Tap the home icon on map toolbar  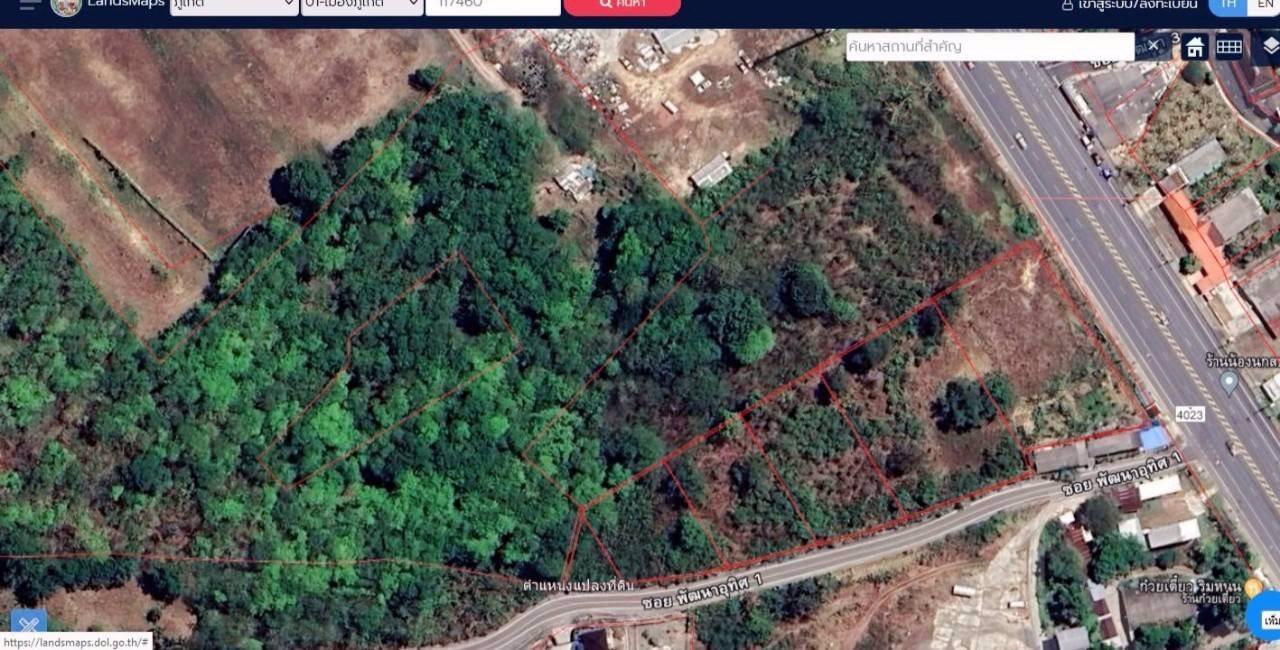pos(1194,47)
